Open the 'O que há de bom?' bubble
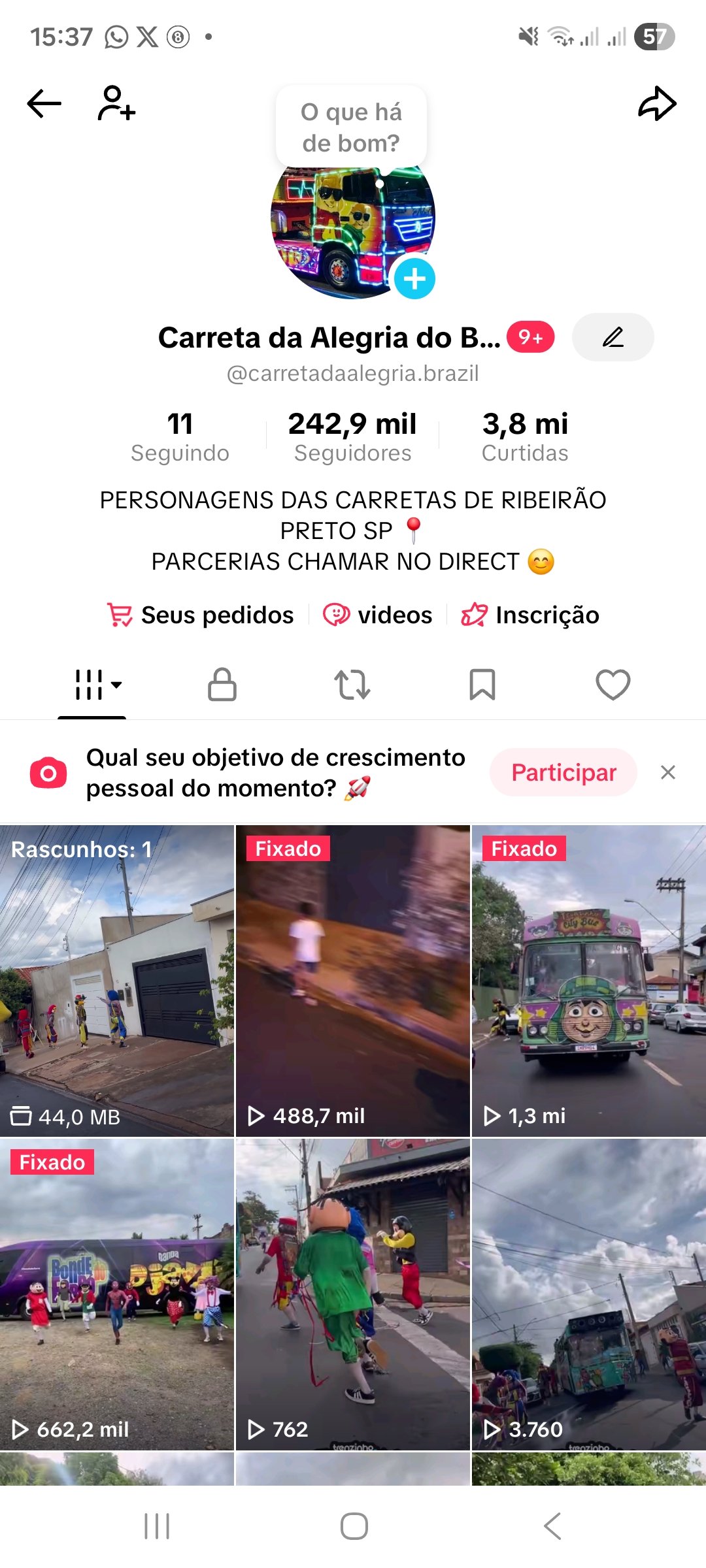 (x=351, y=127)
